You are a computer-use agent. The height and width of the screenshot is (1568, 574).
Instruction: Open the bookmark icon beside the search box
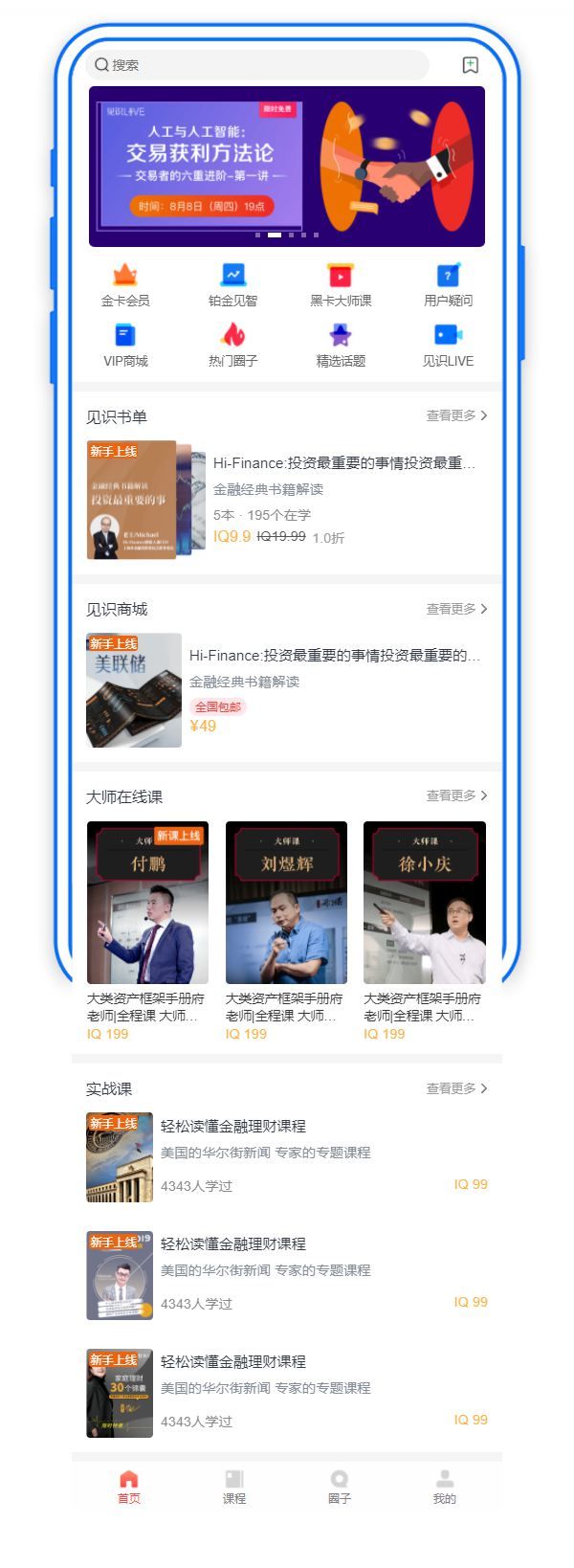pyautogui.click(x=470, y=65)
